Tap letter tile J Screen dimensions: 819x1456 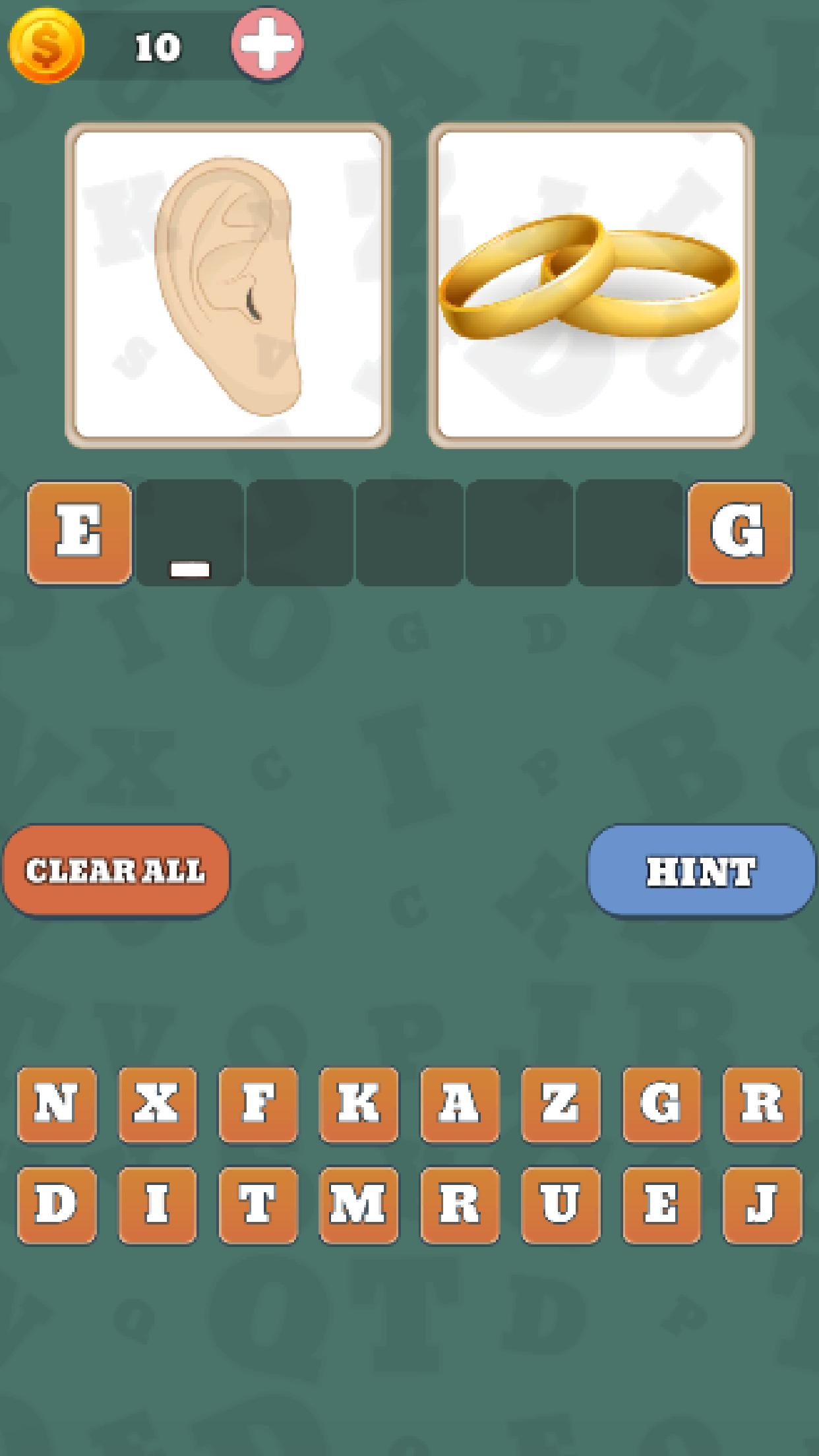pos(762,1205)
